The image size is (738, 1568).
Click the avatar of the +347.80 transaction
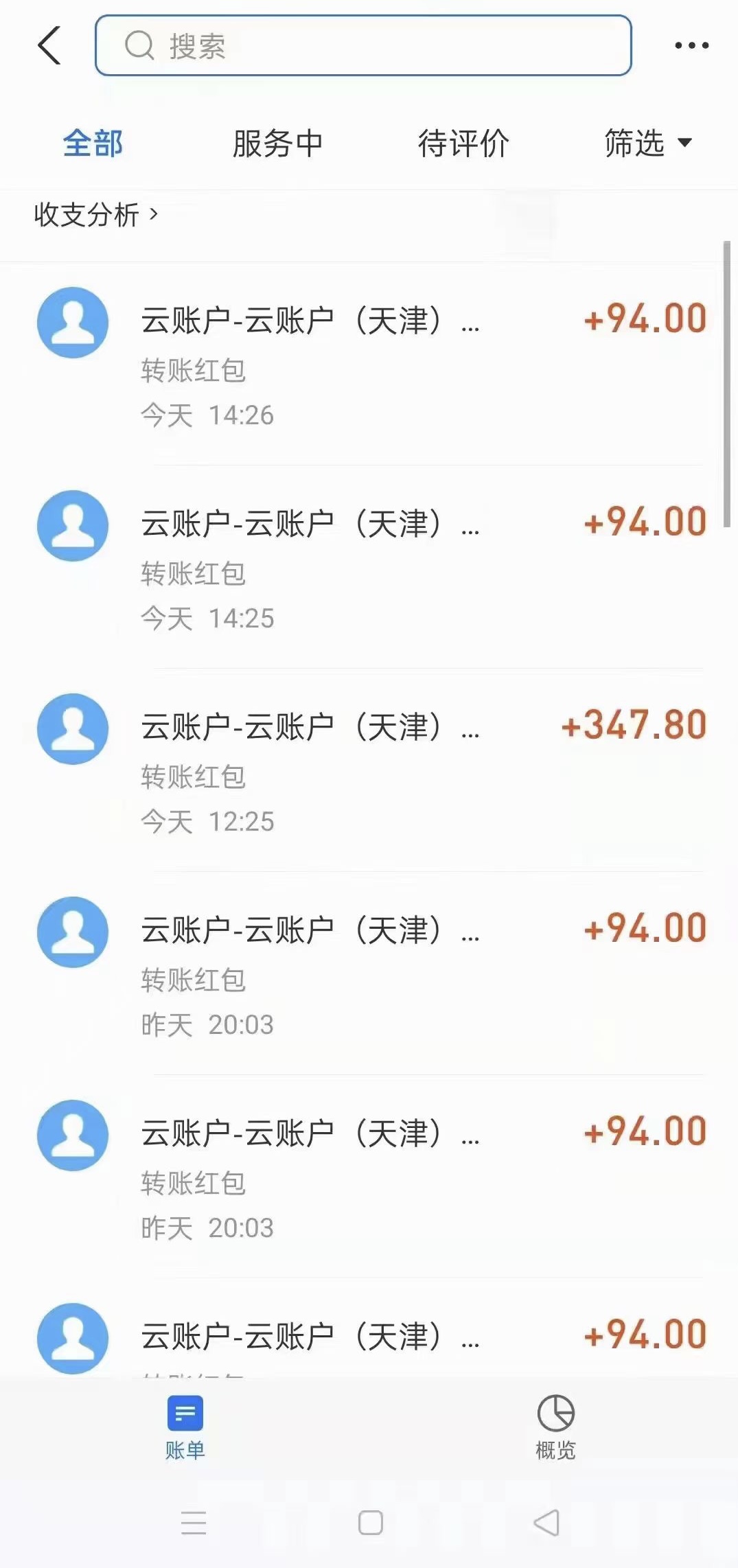(72, 730)
